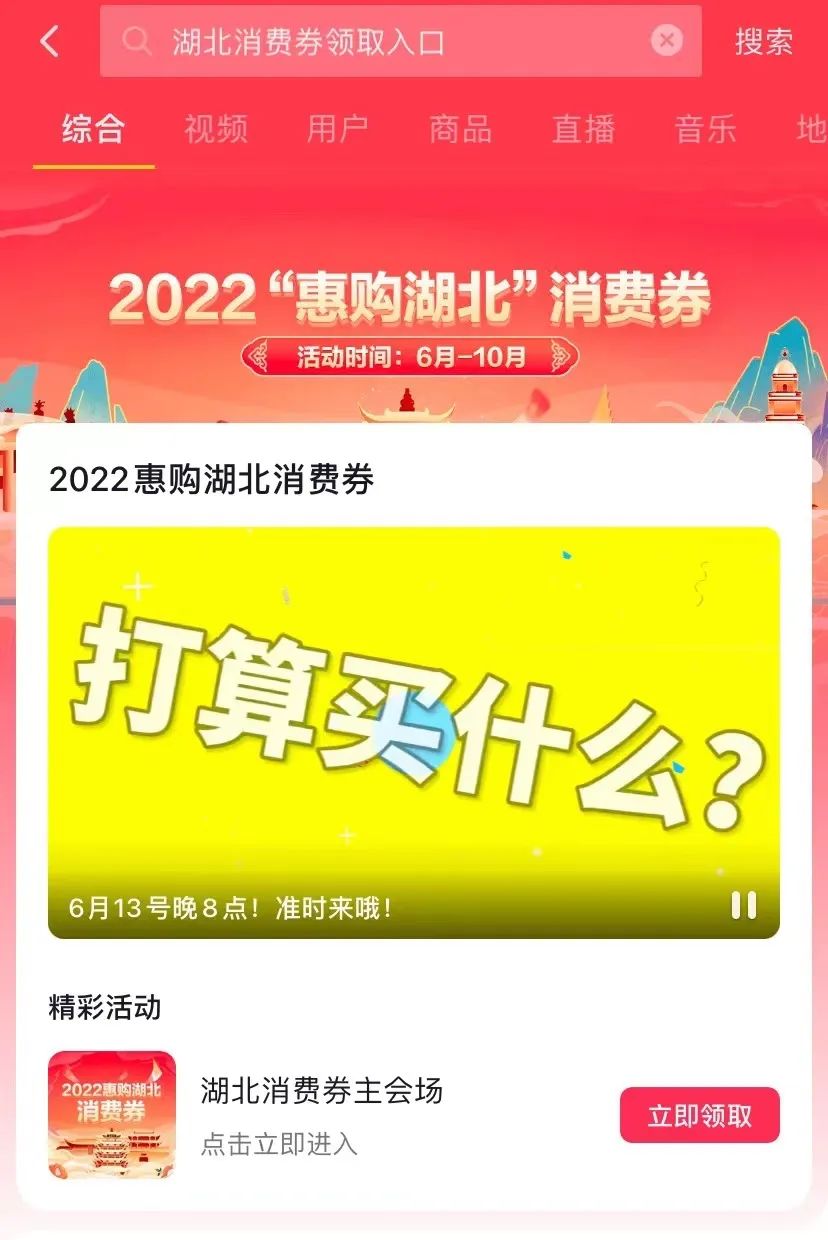828x1240 pixels.
Task: Select the 综合 tab
Action: [93, 129]
